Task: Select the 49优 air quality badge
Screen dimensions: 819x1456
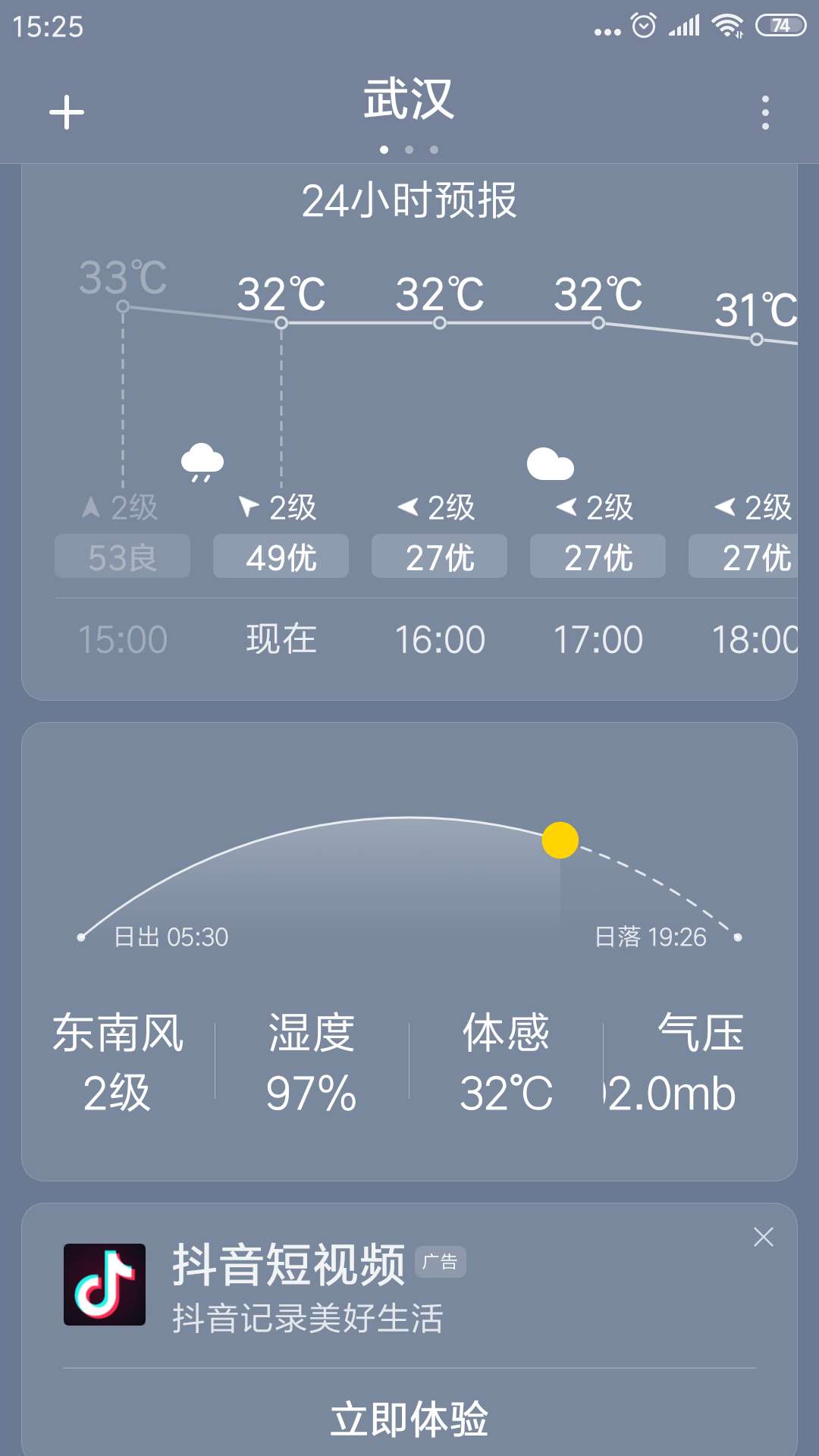Action: coord(280,556)
